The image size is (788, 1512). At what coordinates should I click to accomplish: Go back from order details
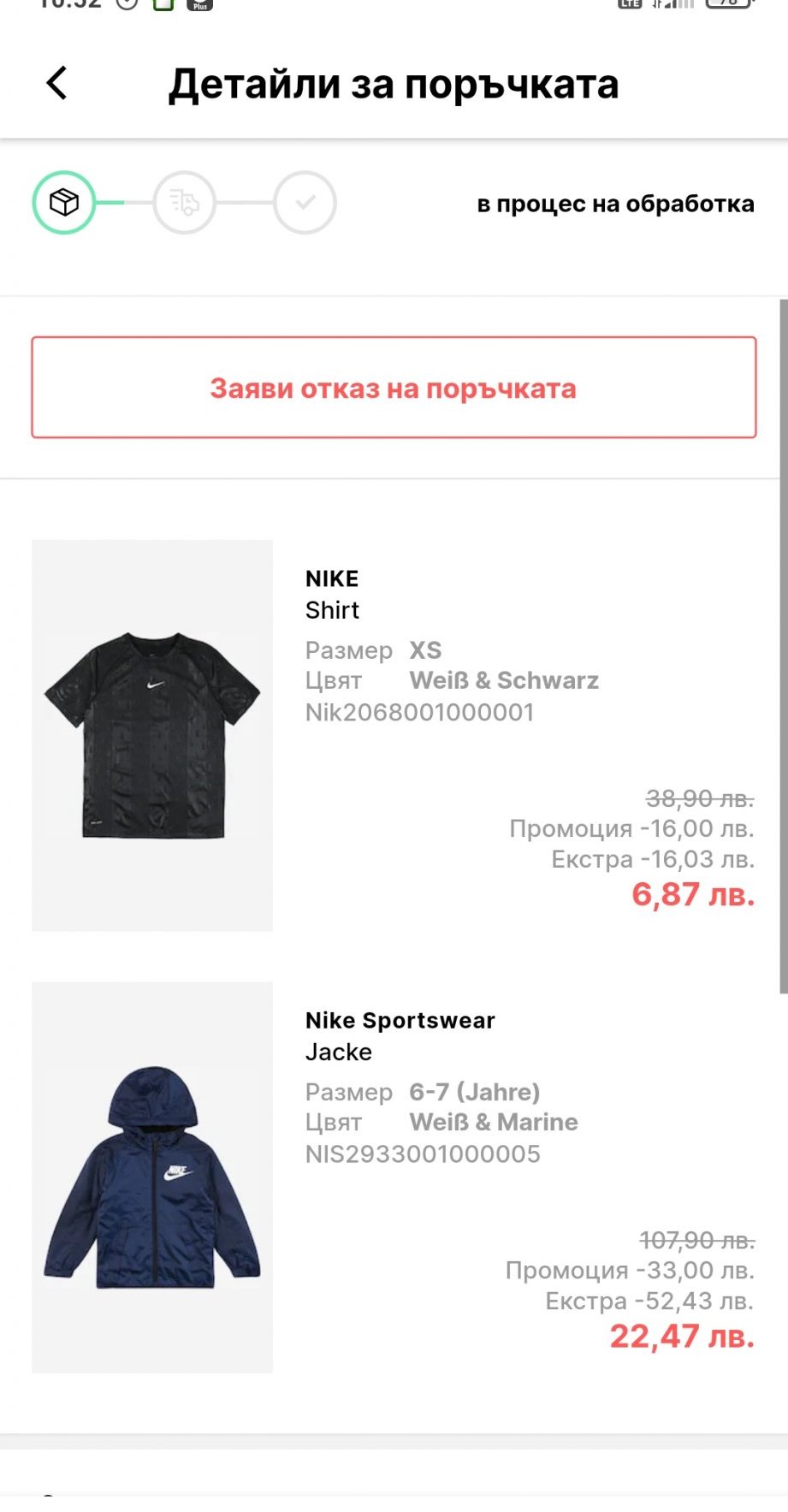pos(57,84)
